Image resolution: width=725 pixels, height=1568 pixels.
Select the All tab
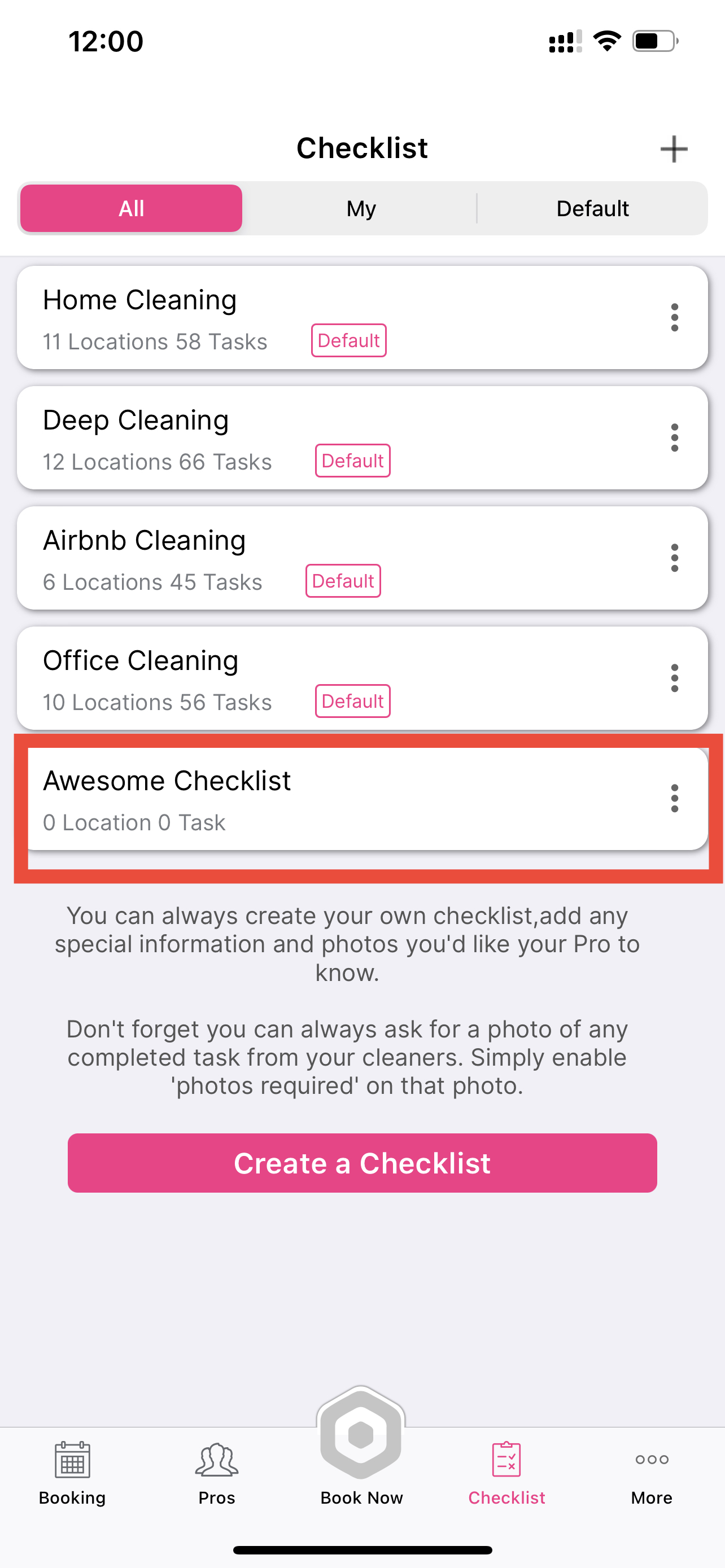click(x=132, y=208)
